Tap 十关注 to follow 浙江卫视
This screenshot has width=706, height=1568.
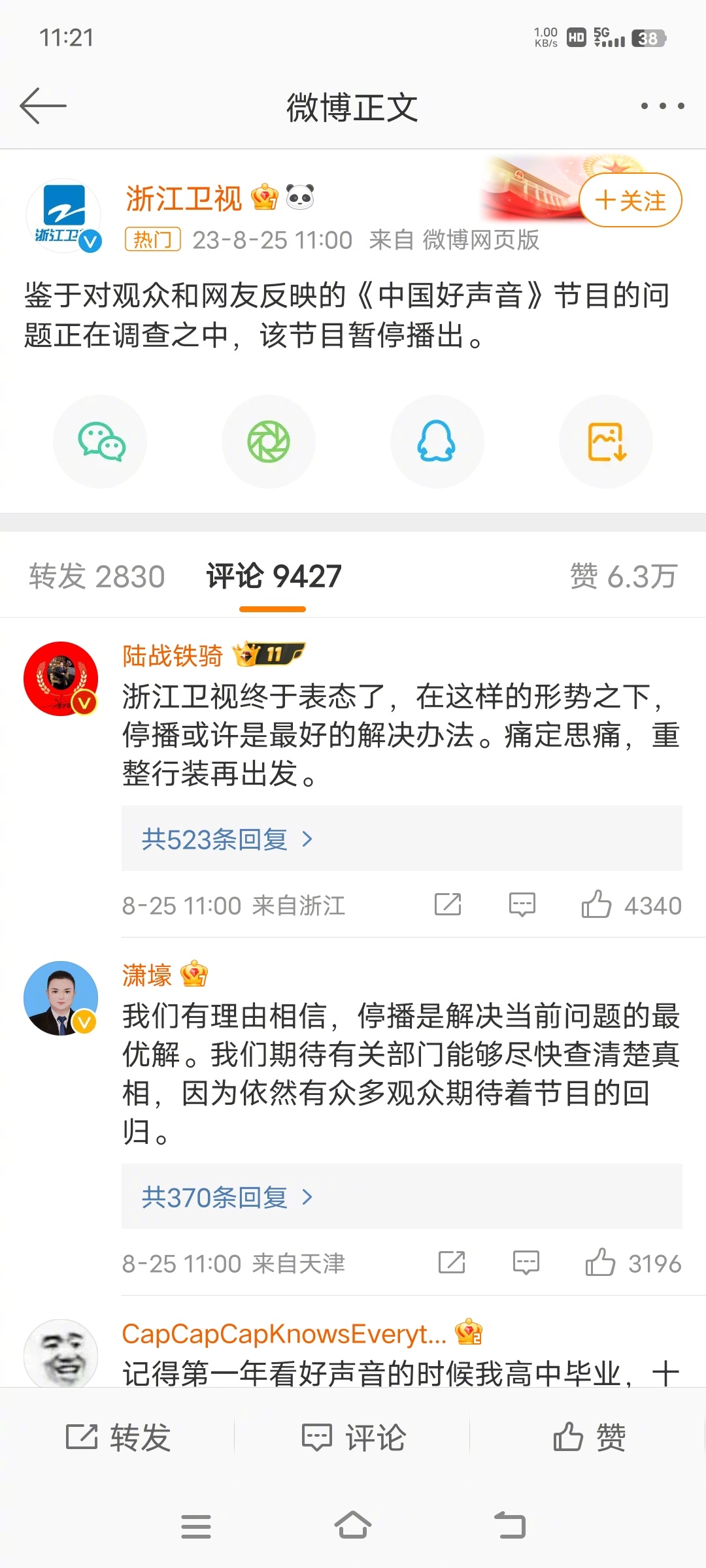[629, 200]
